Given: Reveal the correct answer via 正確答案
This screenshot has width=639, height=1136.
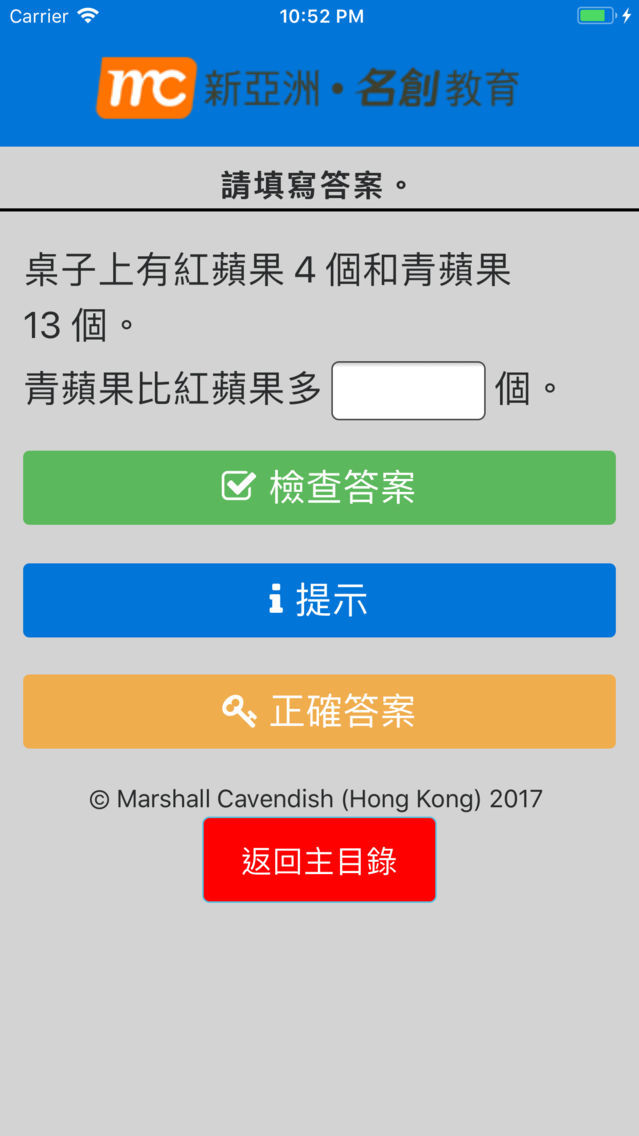Looking at the screenshot, I should [x=320, y=711].
